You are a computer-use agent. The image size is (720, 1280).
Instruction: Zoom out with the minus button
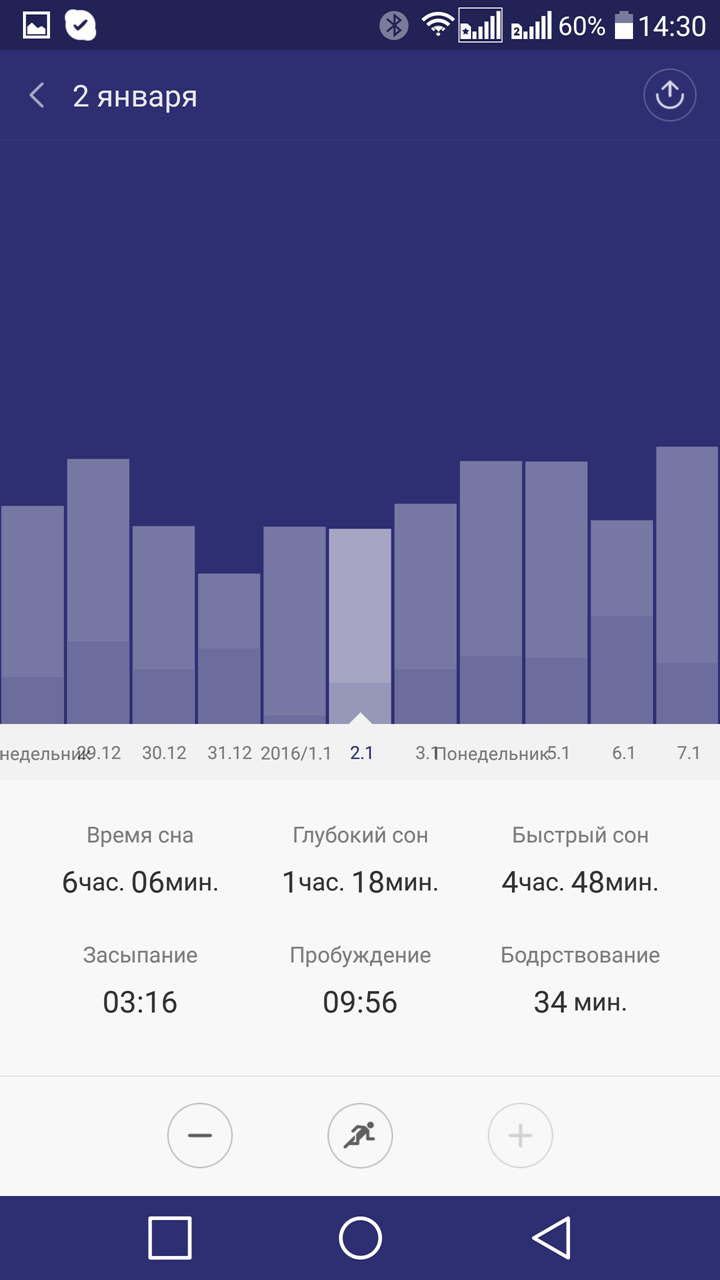point(200,1136)
